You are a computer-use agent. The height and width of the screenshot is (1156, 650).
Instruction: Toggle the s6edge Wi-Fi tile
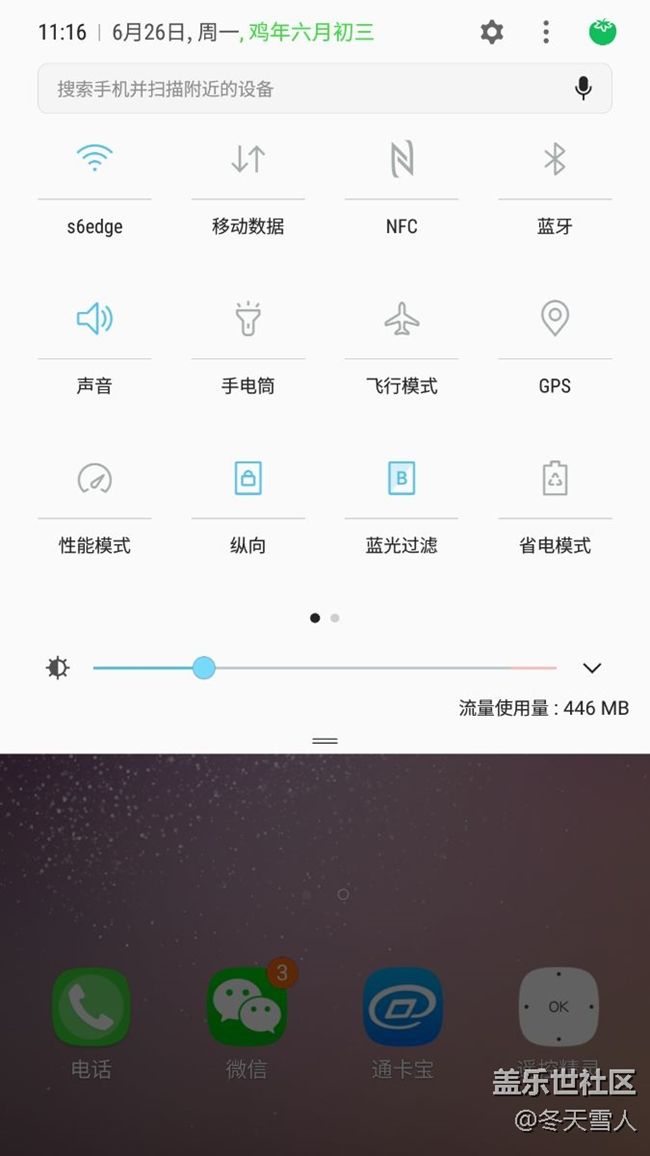95,159
